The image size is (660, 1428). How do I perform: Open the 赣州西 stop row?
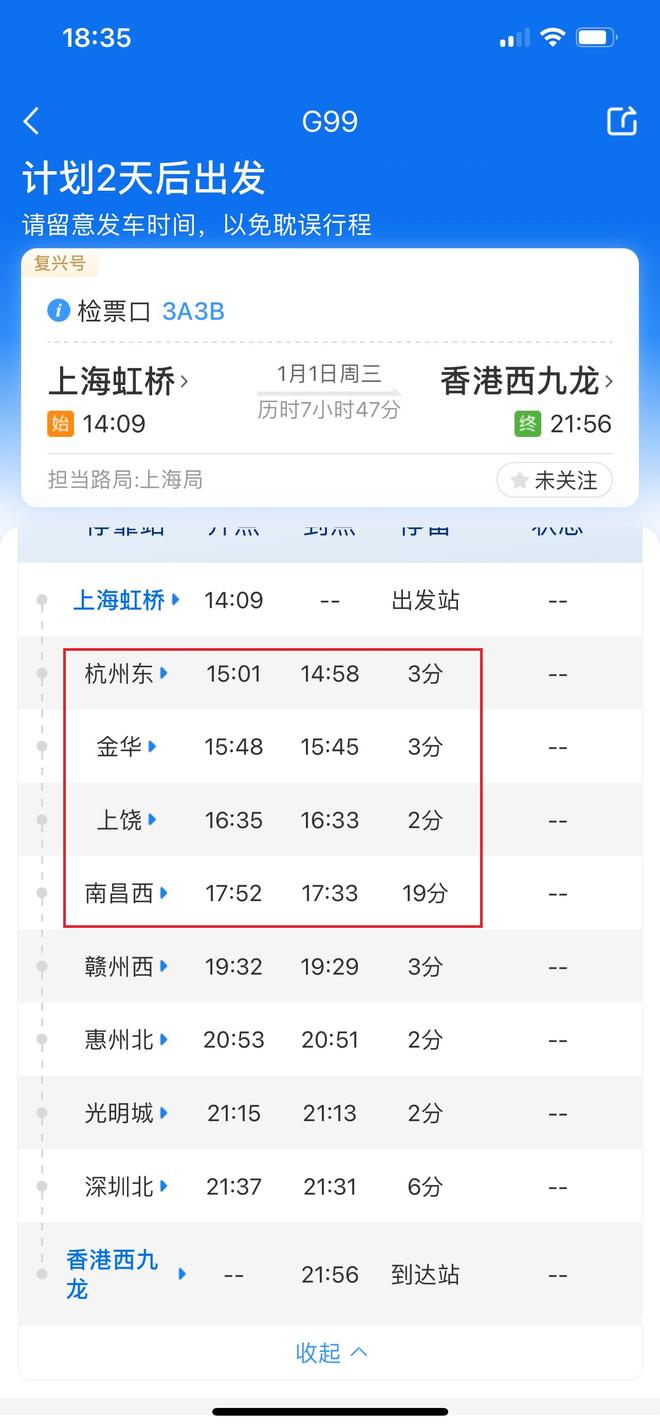[127, 967]
